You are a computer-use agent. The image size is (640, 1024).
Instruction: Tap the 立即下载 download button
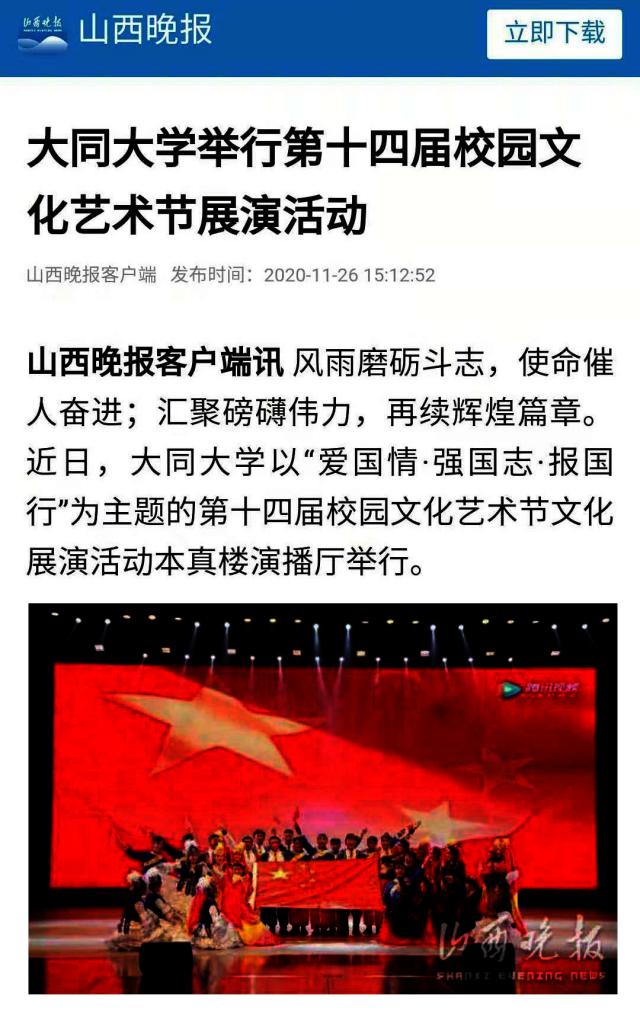(x=554, y=33)
